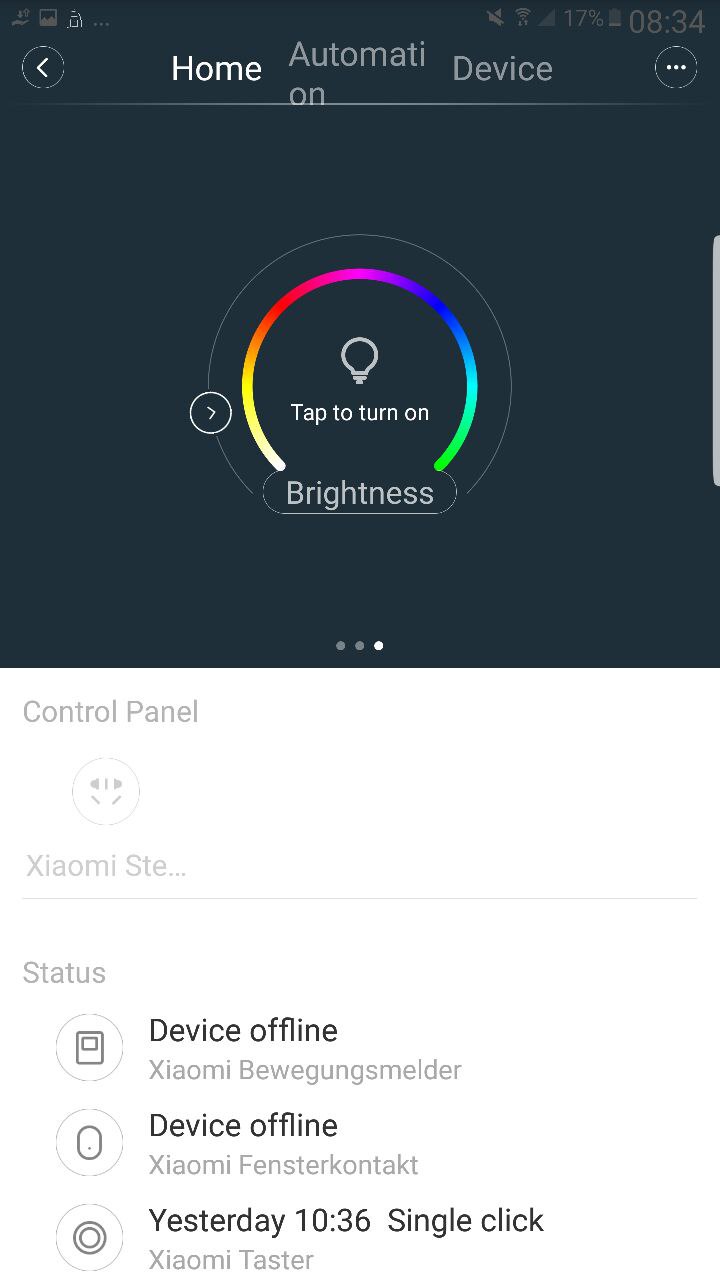Open the Xiaomi Taster status row
The image size is (720, 1280).
[x=360, y=1238]
